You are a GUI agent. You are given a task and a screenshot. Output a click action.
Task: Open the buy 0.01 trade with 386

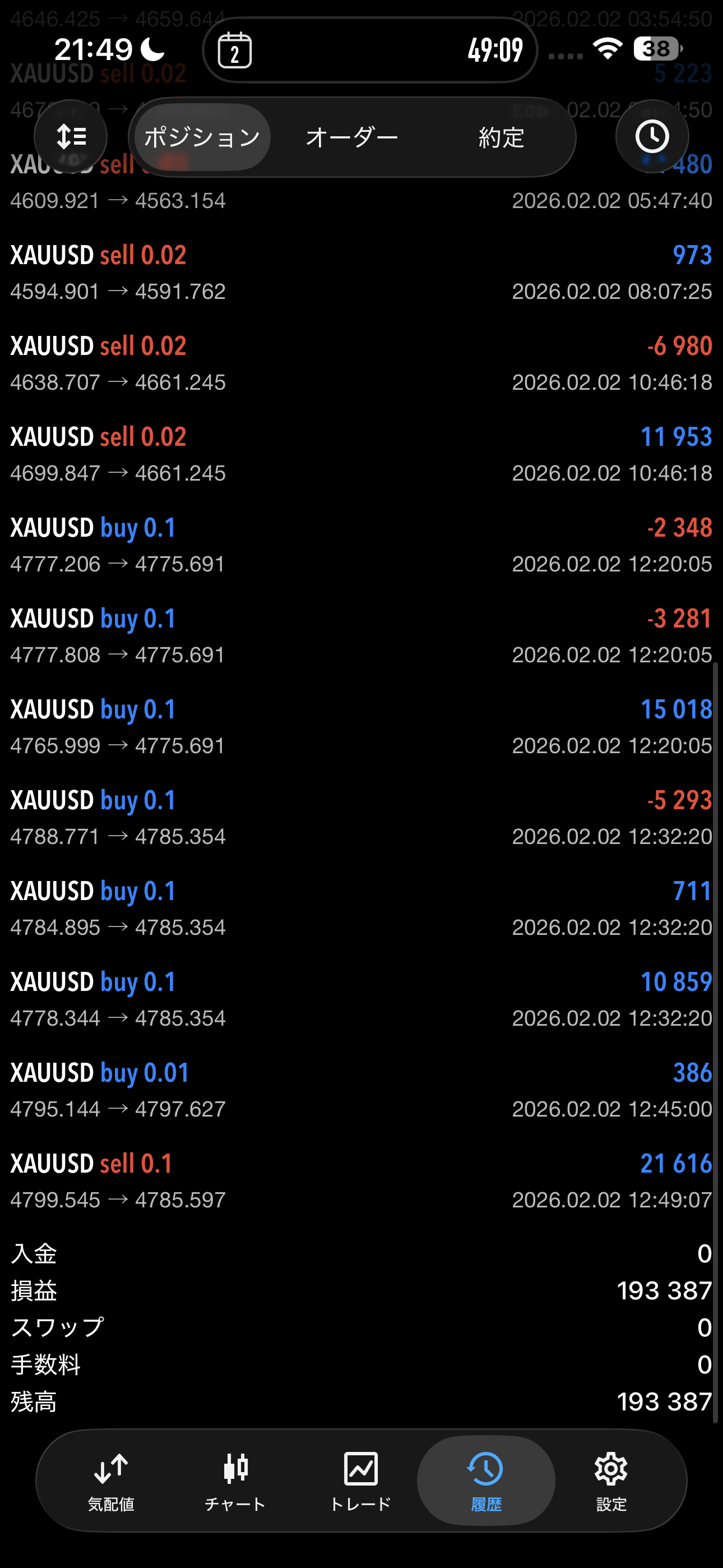point(361,1090)
